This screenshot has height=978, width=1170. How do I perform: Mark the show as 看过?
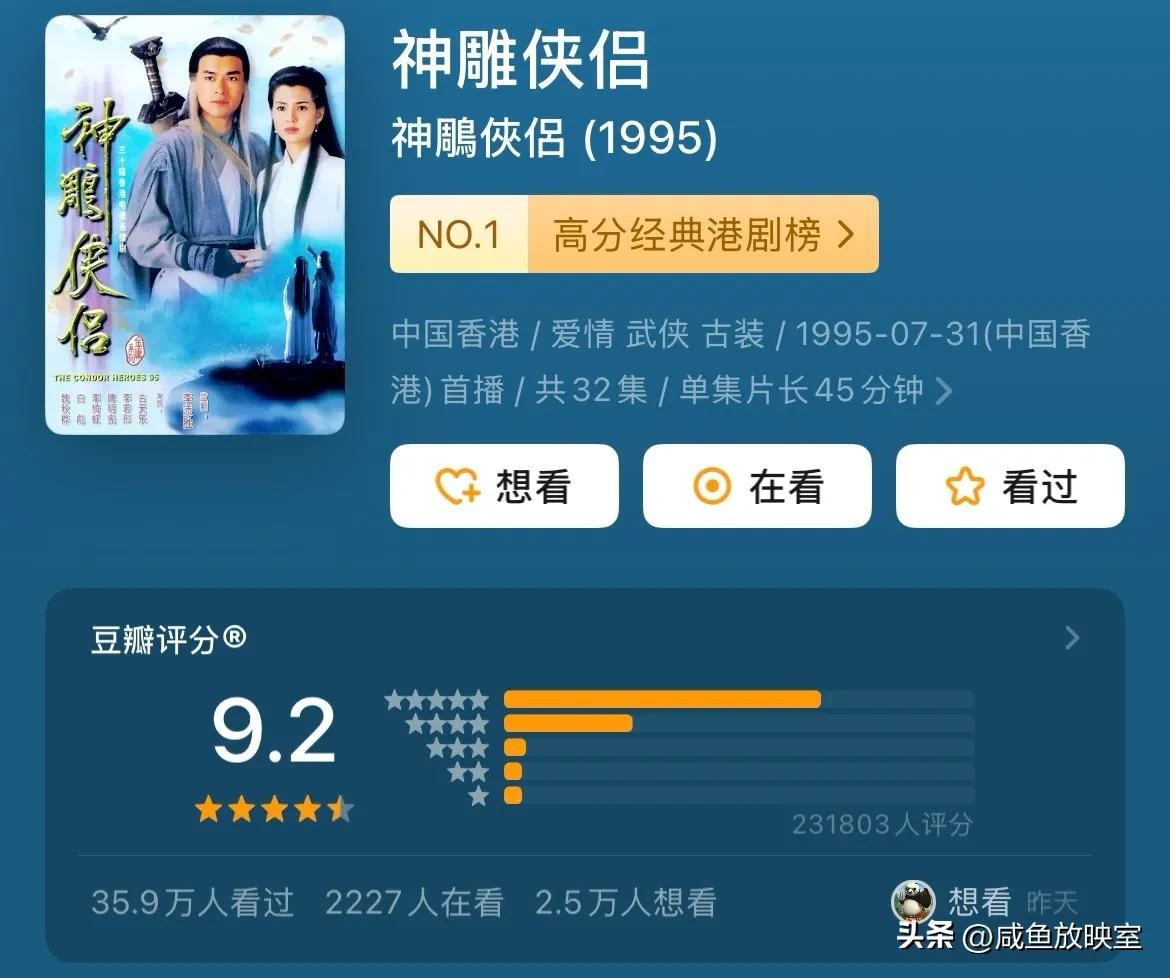[x=1010, y=487]
